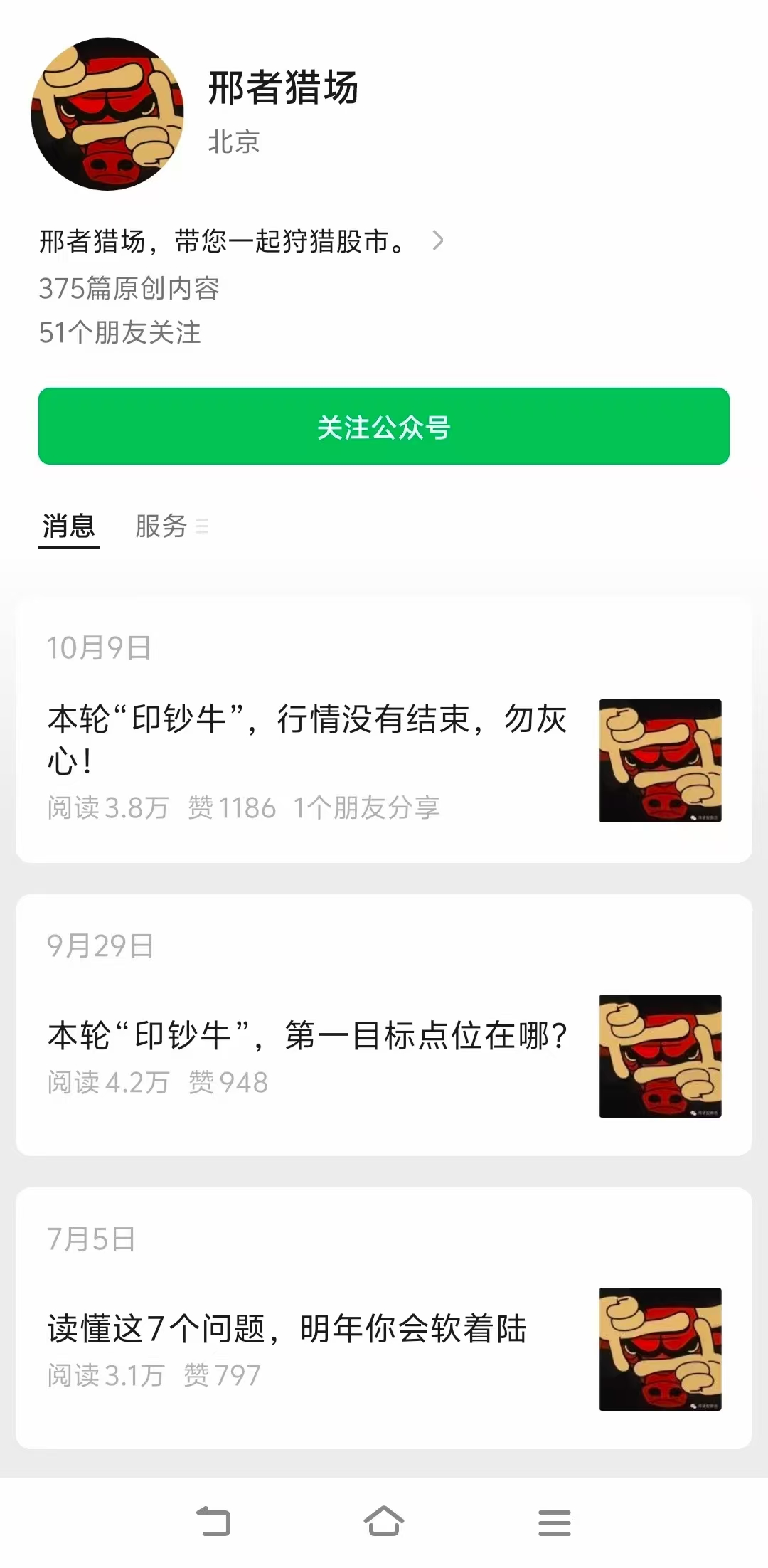Tap the 关注公众号 follow button
Viewport: 768px width, 1568px height.
[x=384, y=427]
